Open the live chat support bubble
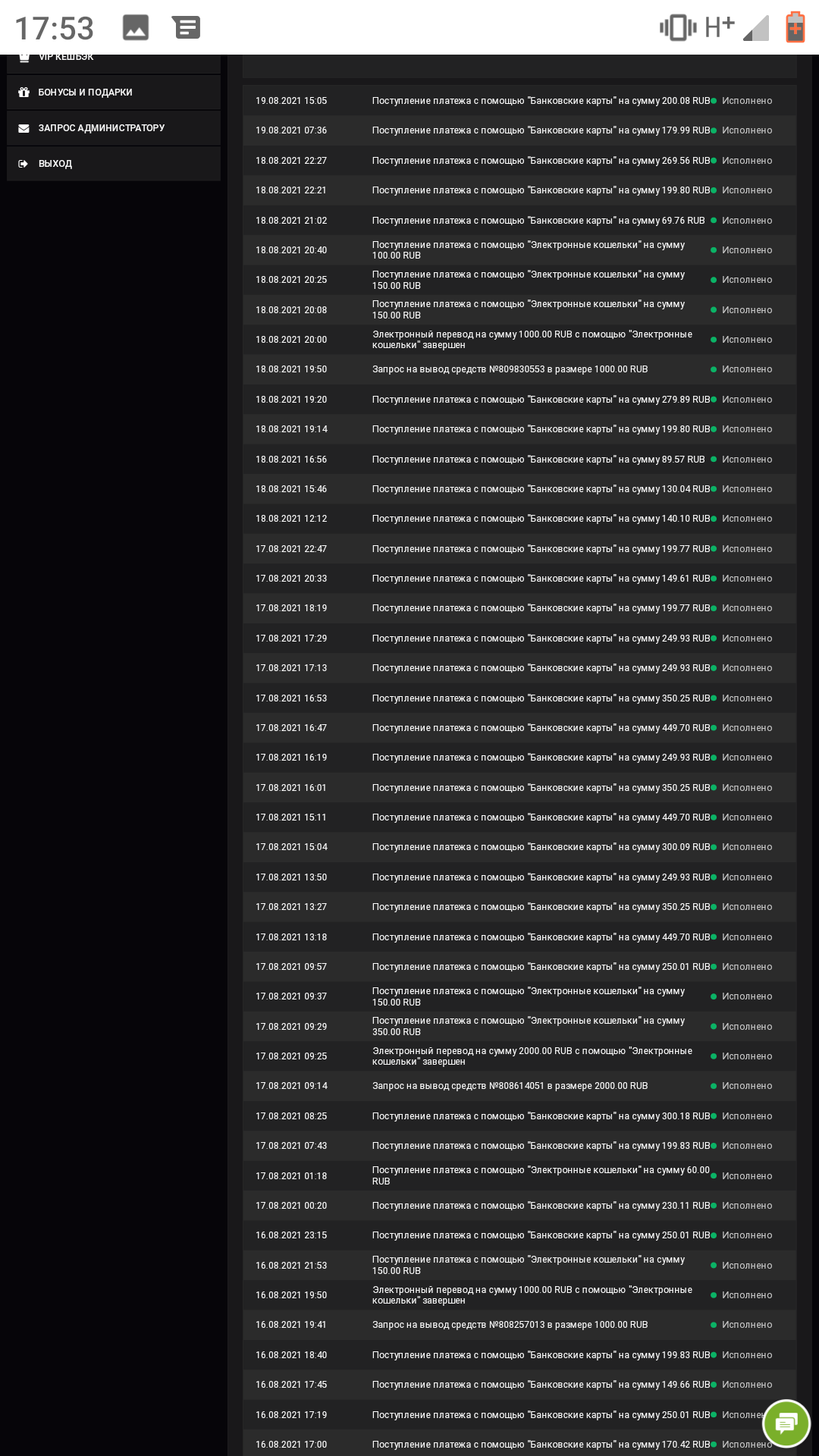 coord(786,1423)
